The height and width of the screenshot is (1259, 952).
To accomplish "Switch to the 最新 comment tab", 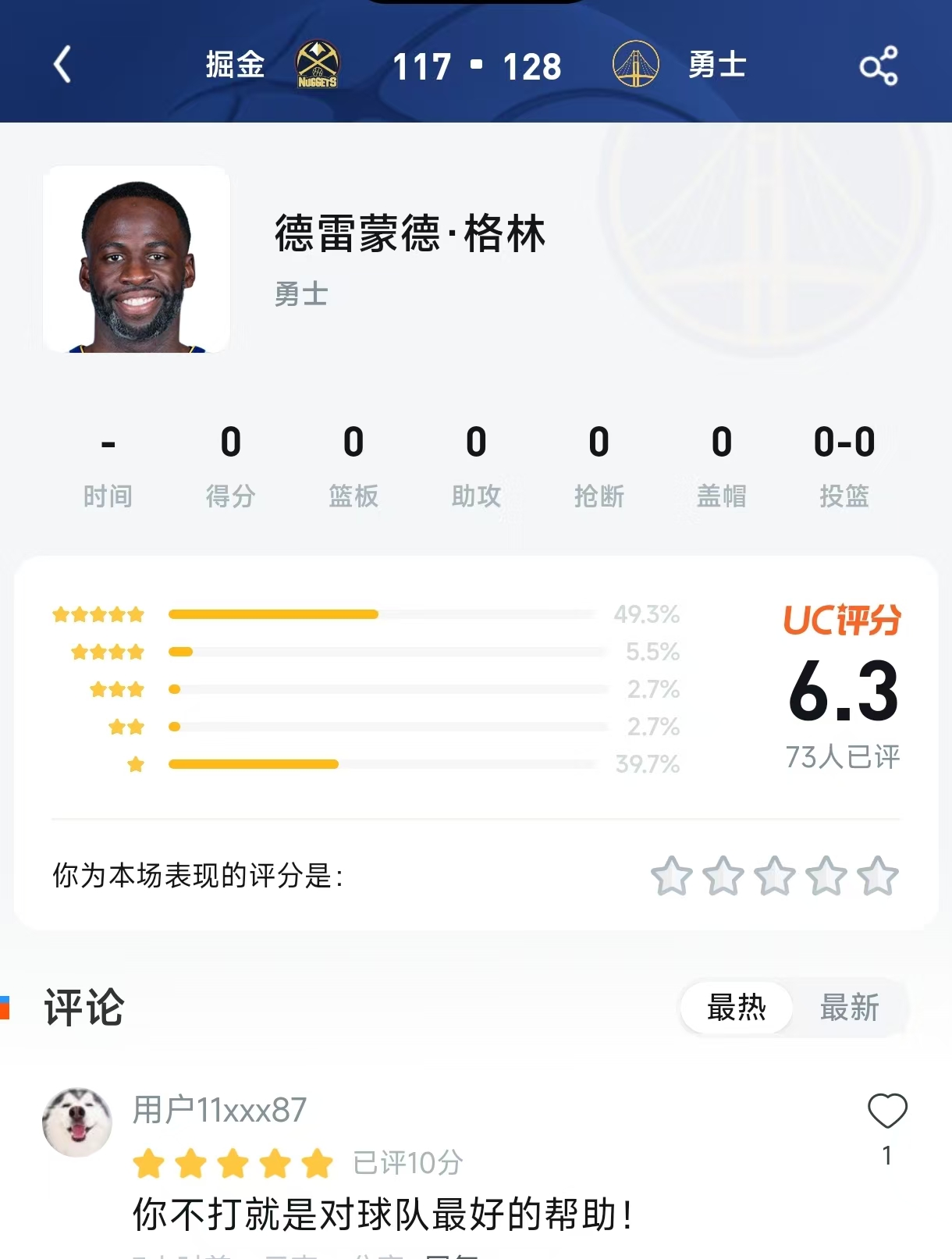I will (x=850, y=1008).
